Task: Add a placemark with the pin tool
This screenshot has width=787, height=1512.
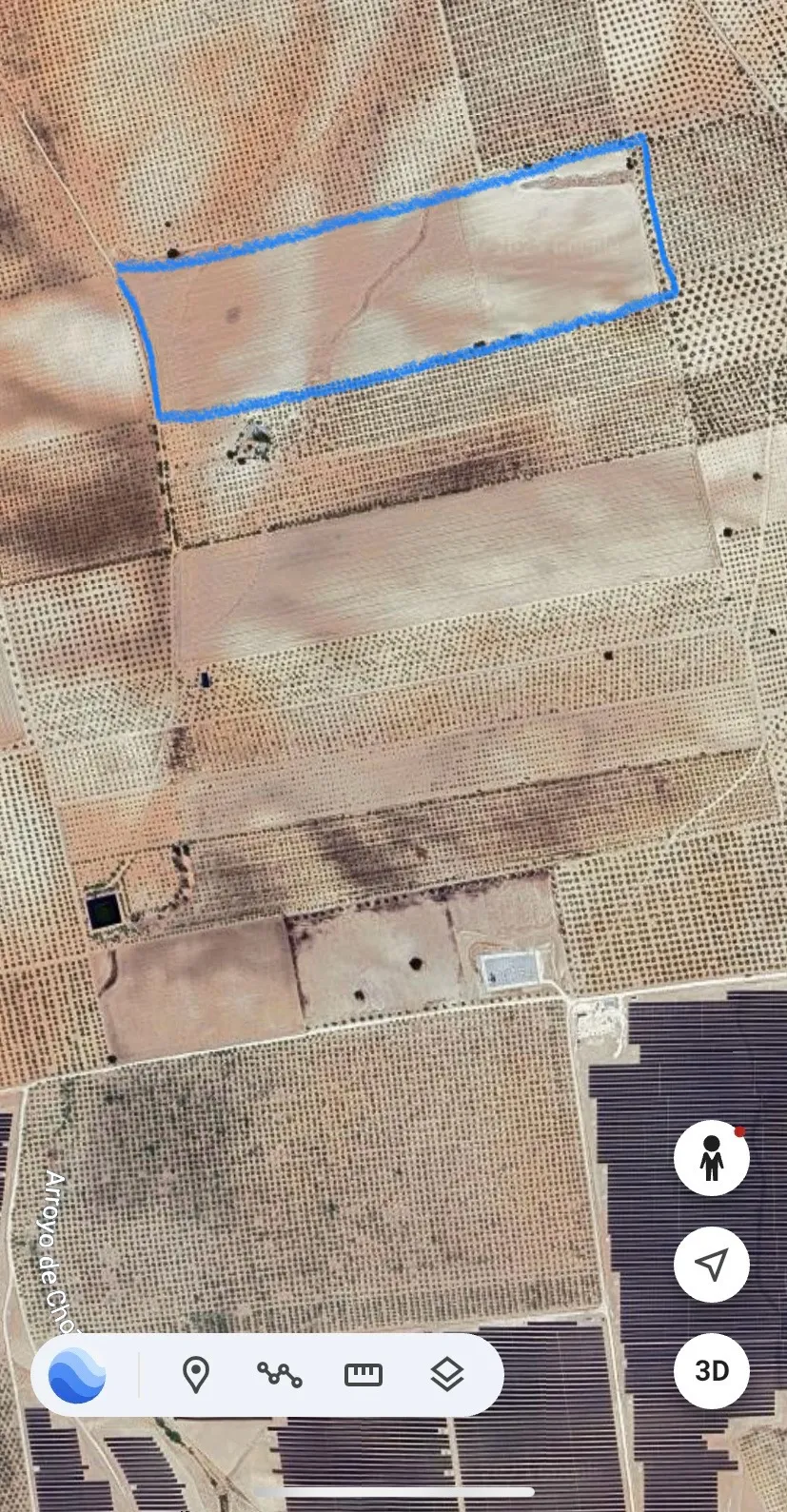Action: pyautogui.click(x=196, y=1375)
